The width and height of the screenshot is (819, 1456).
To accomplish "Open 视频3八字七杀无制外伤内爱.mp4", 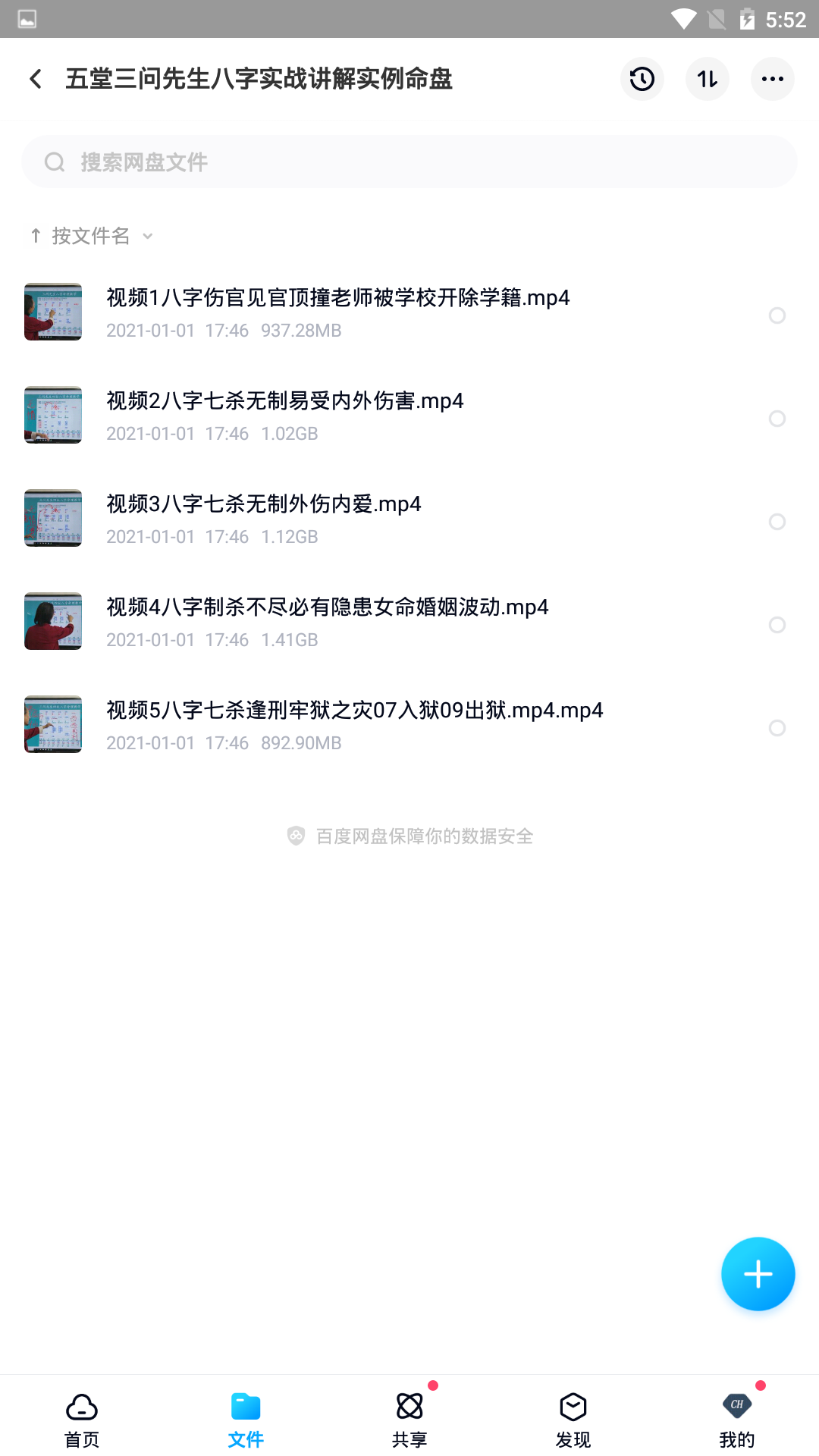I will click(x=409, y=519).
